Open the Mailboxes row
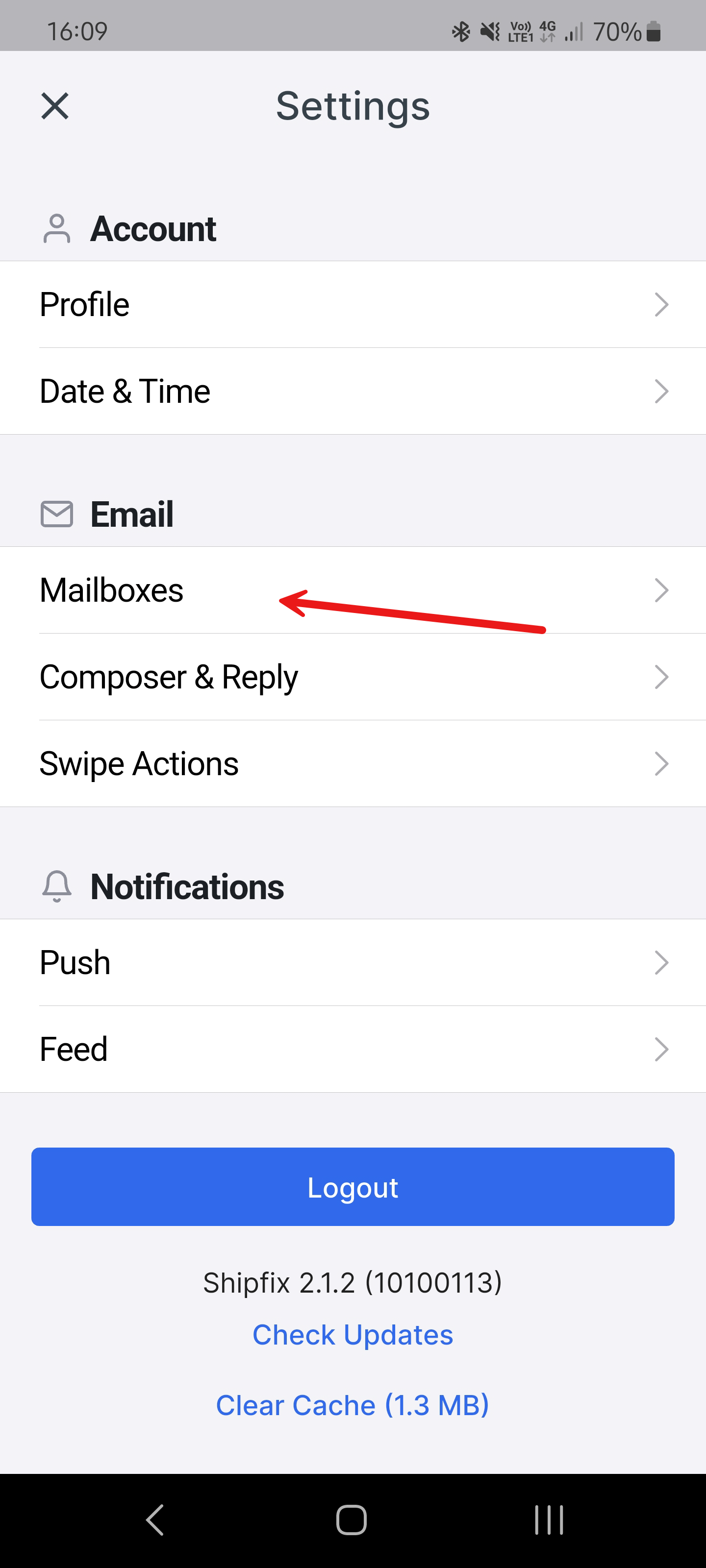 tap(353, 590)
